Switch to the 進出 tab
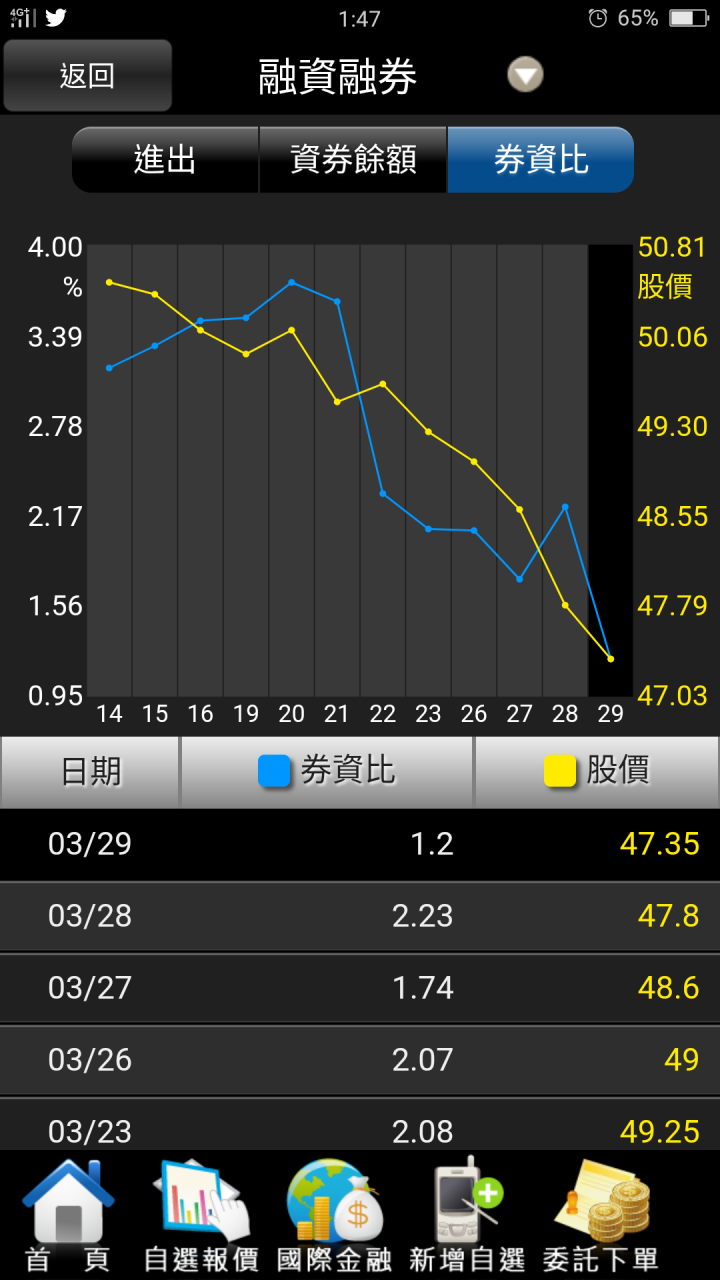Viewport: 720px width, 1280px height. point(165,160)
